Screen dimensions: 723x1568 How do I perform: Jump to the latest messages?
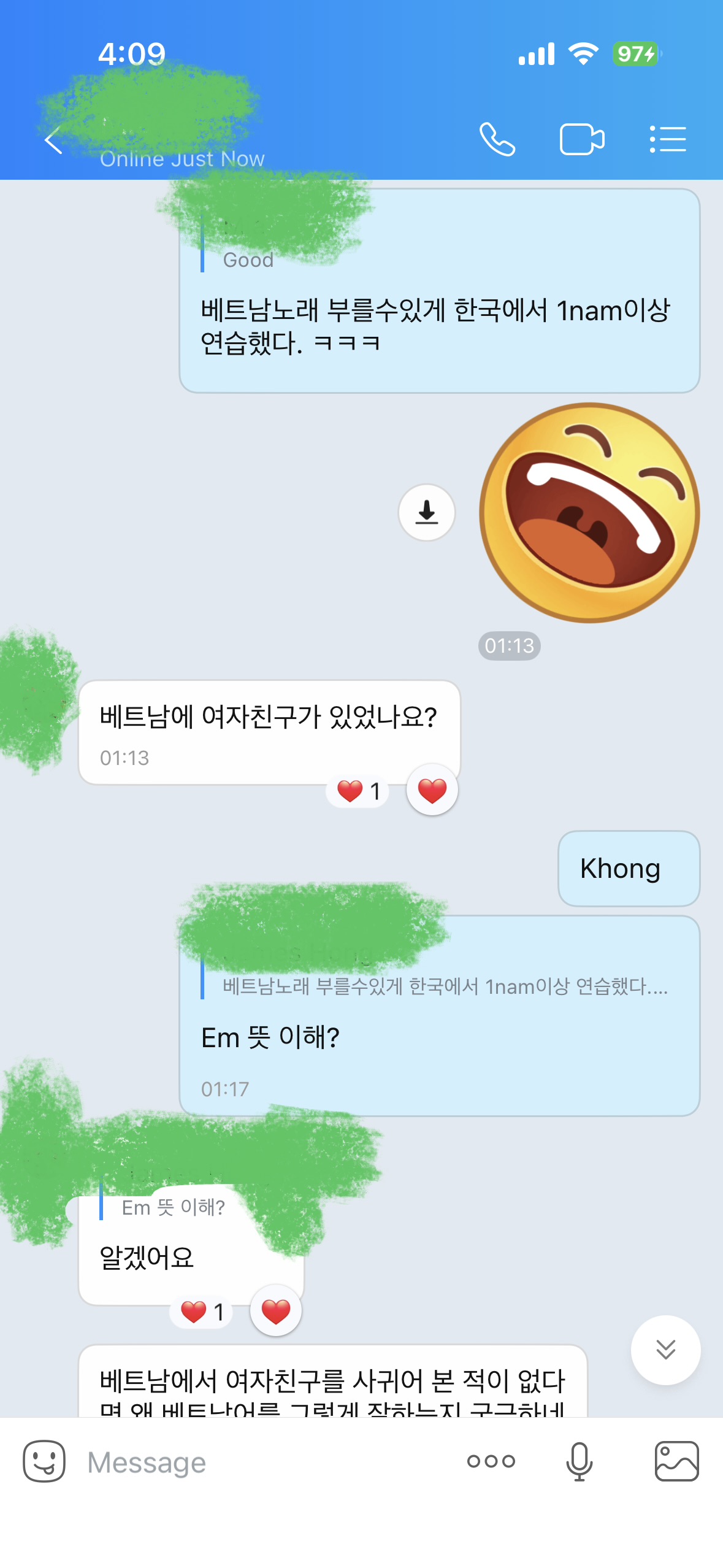(665, 1350)
